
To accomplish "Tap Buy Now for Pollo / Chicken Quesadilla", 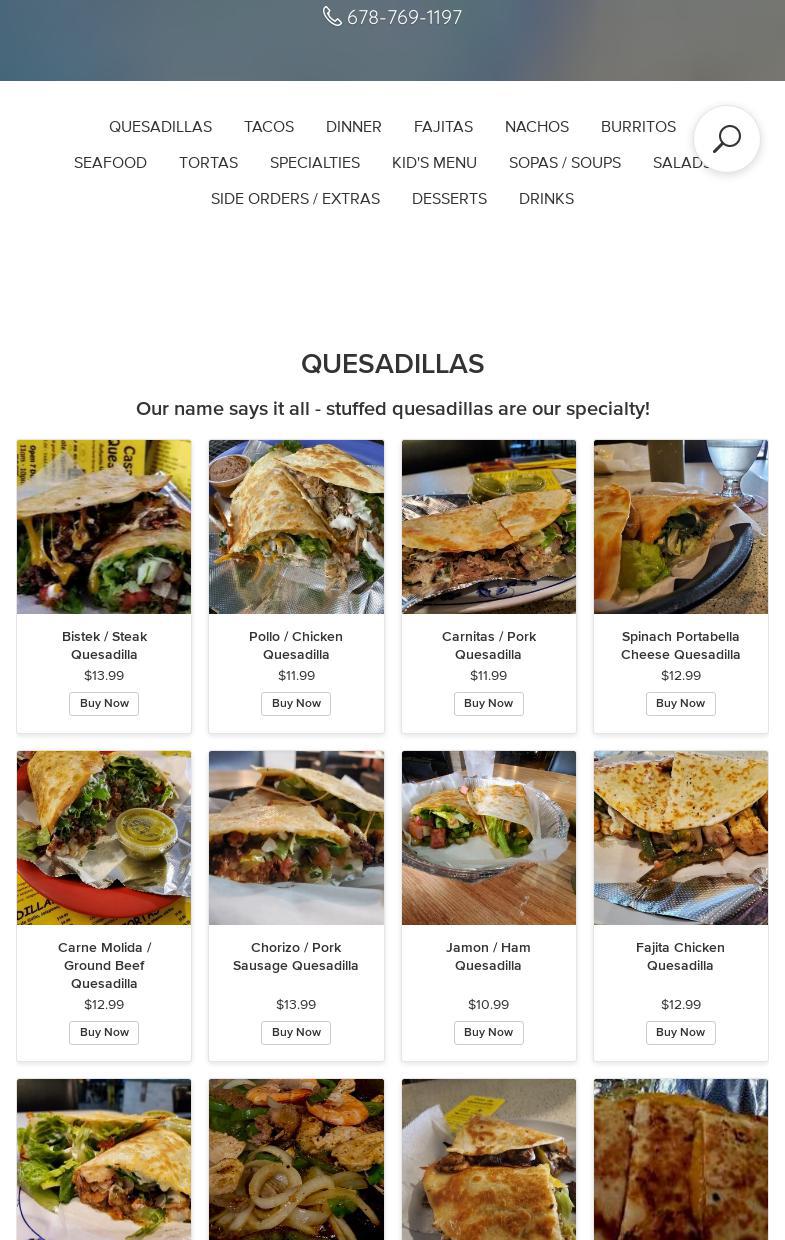I will pos(296,704).
